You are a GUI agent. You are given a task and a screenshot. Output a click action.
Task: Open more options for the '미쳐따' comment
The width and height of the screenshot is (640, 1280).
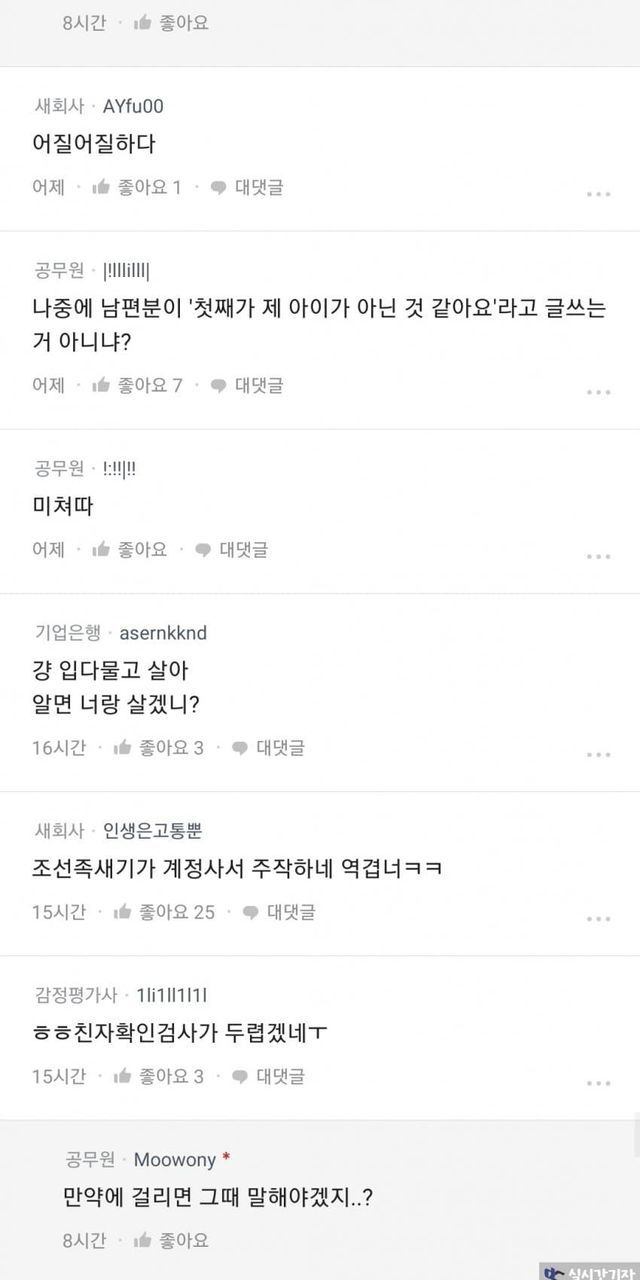point(598,556)
